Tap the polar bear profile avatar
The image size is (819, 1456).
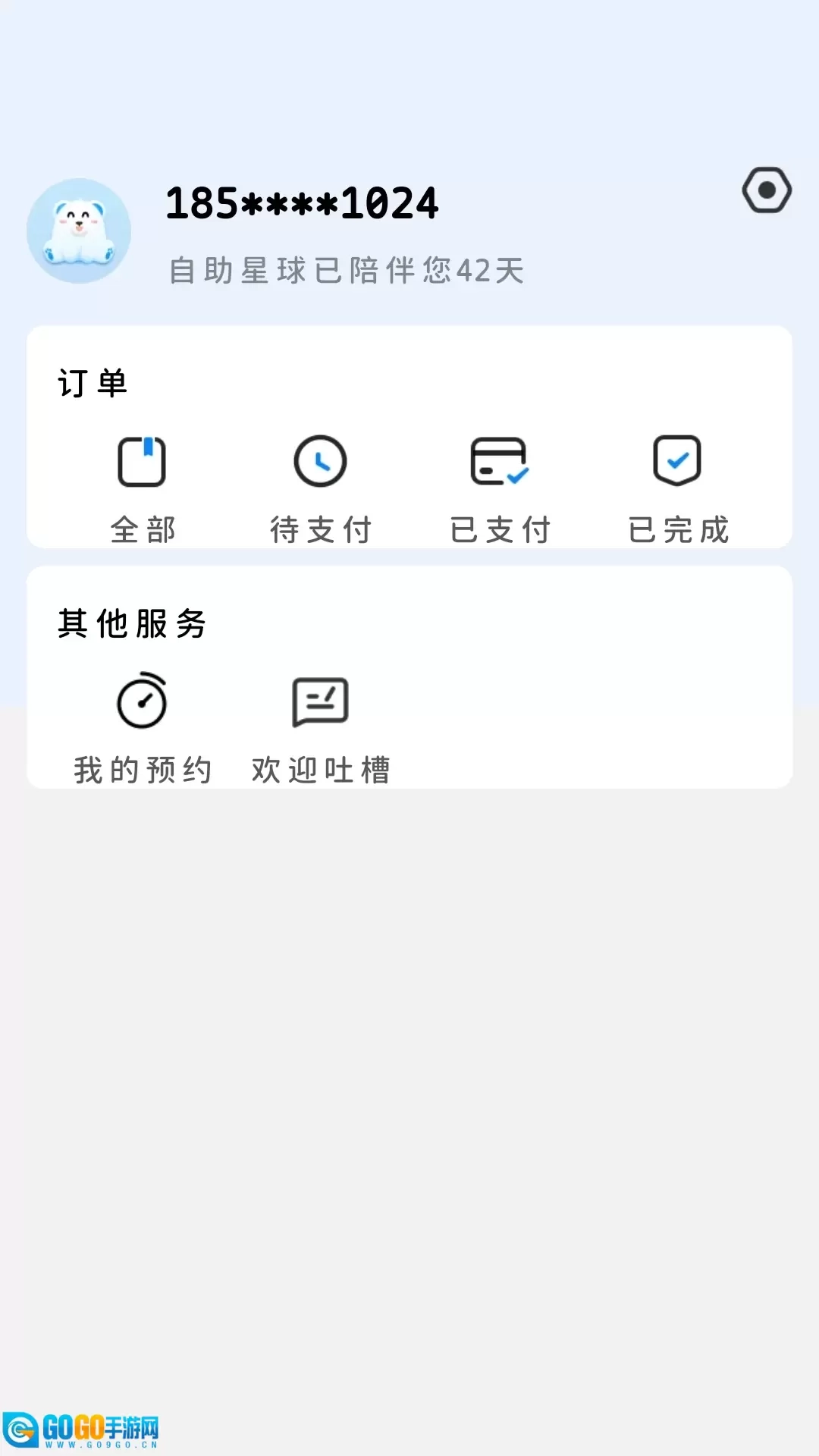click(79, 231)
